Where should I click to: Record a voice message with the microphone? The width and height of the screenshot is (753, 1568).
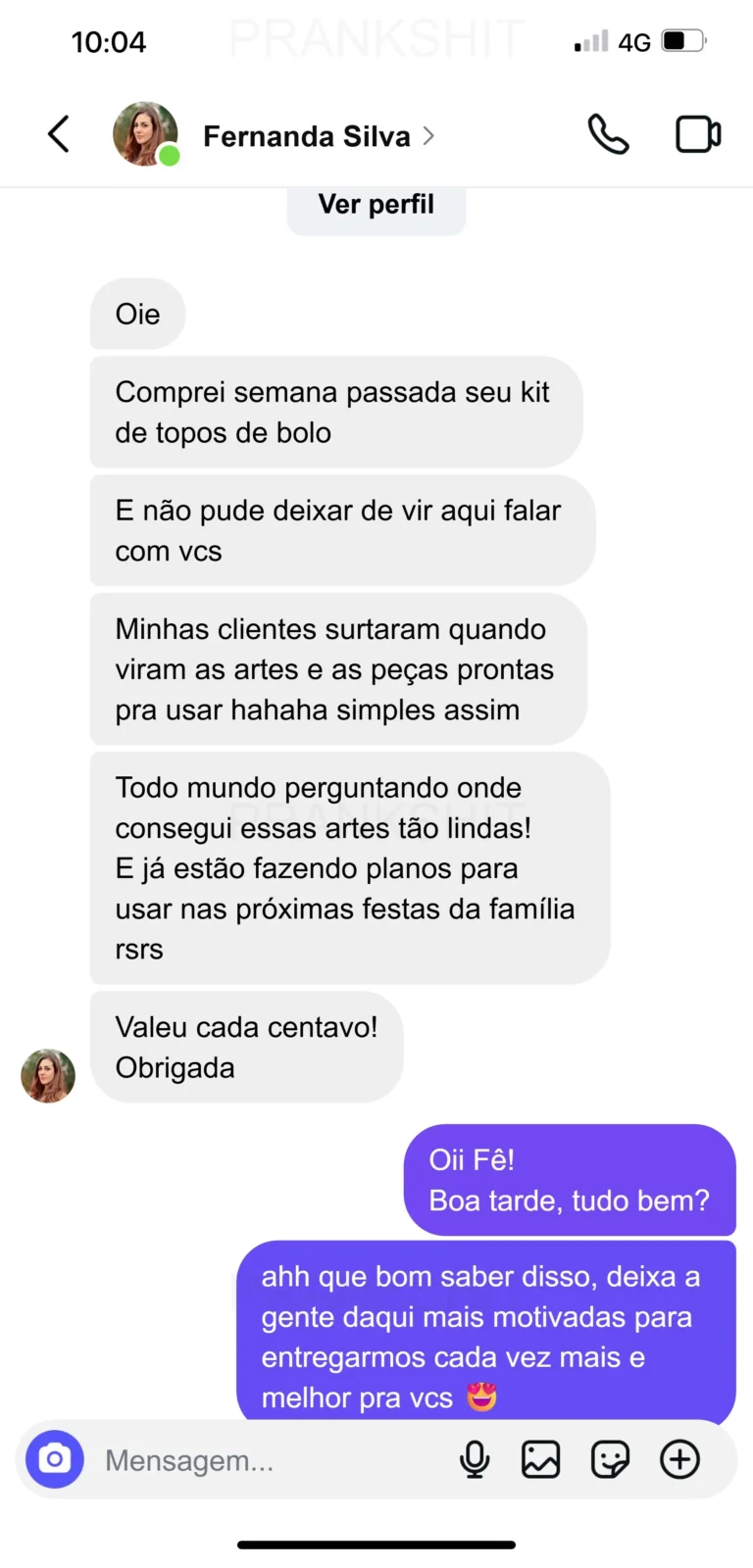(475, 1459)
